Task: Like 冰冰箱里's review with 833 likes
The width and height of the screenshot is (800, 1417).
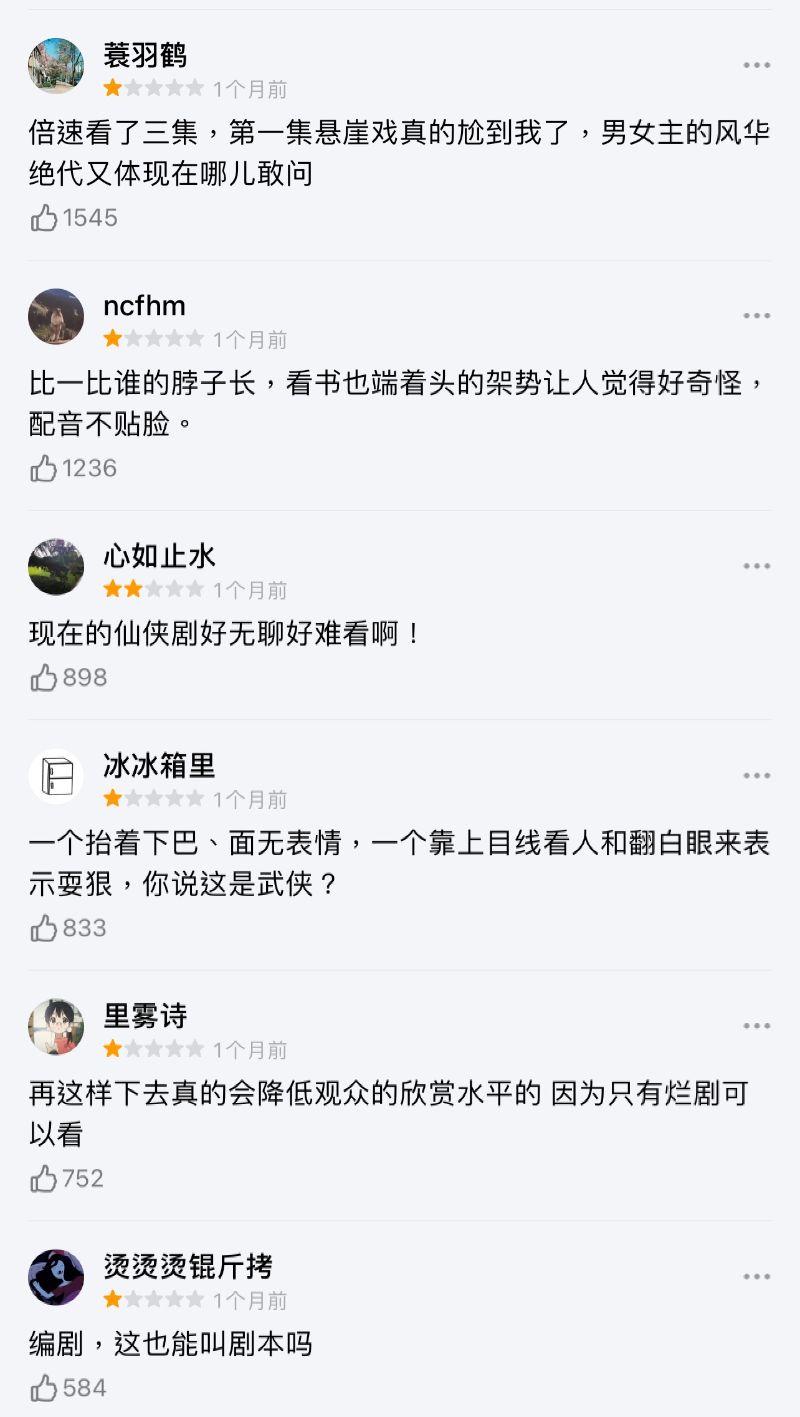Action: tap(44, 928)
